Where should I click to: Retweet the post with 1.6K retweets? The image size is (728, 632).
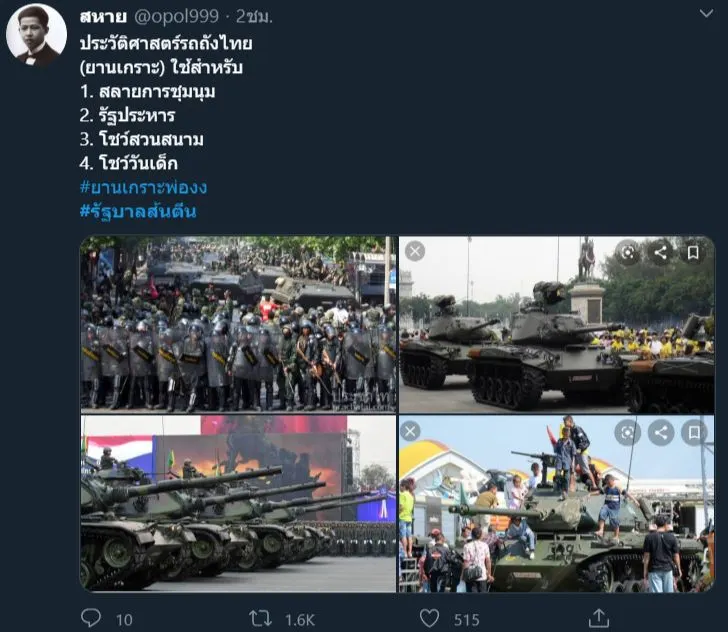coord(260,619)
